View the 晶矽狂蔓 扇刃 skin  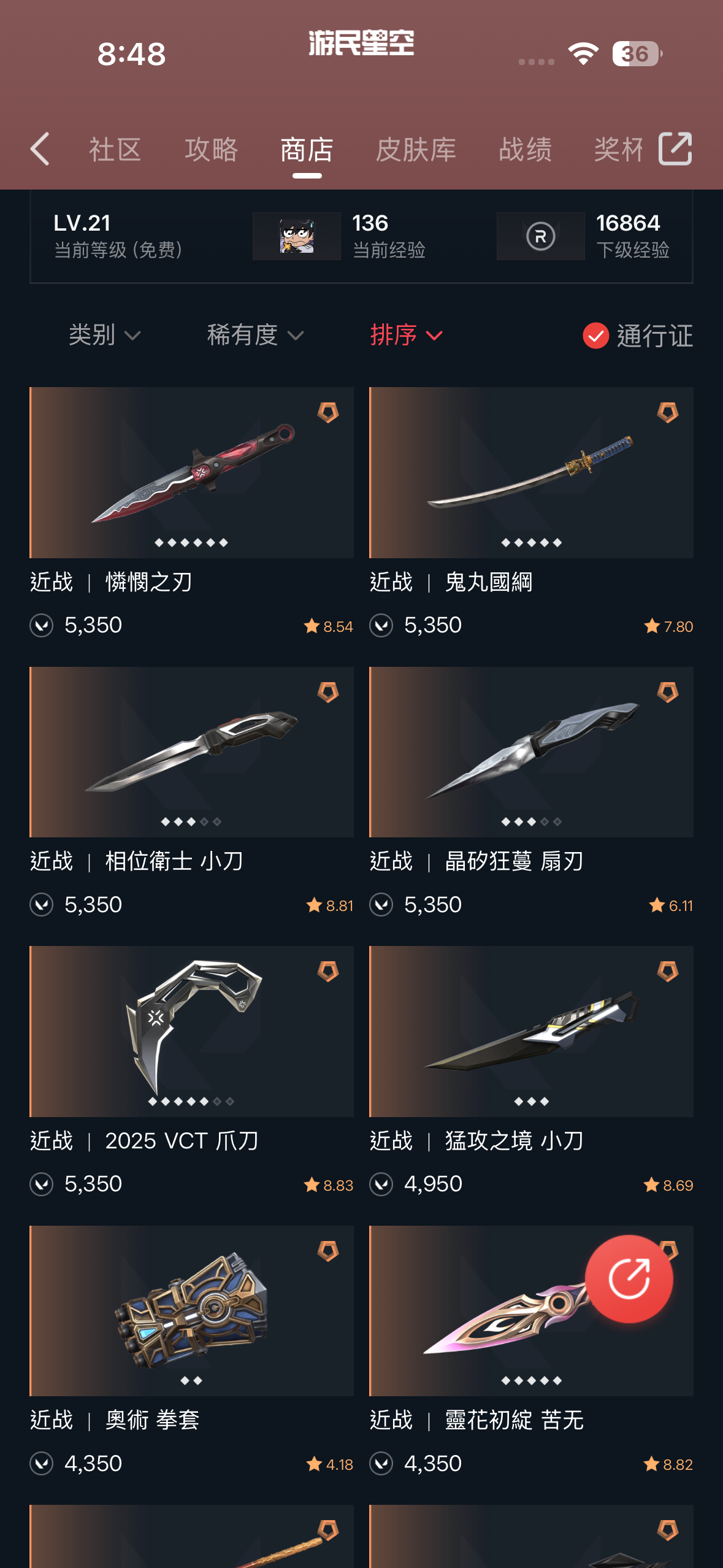click(x=531, y=752)
